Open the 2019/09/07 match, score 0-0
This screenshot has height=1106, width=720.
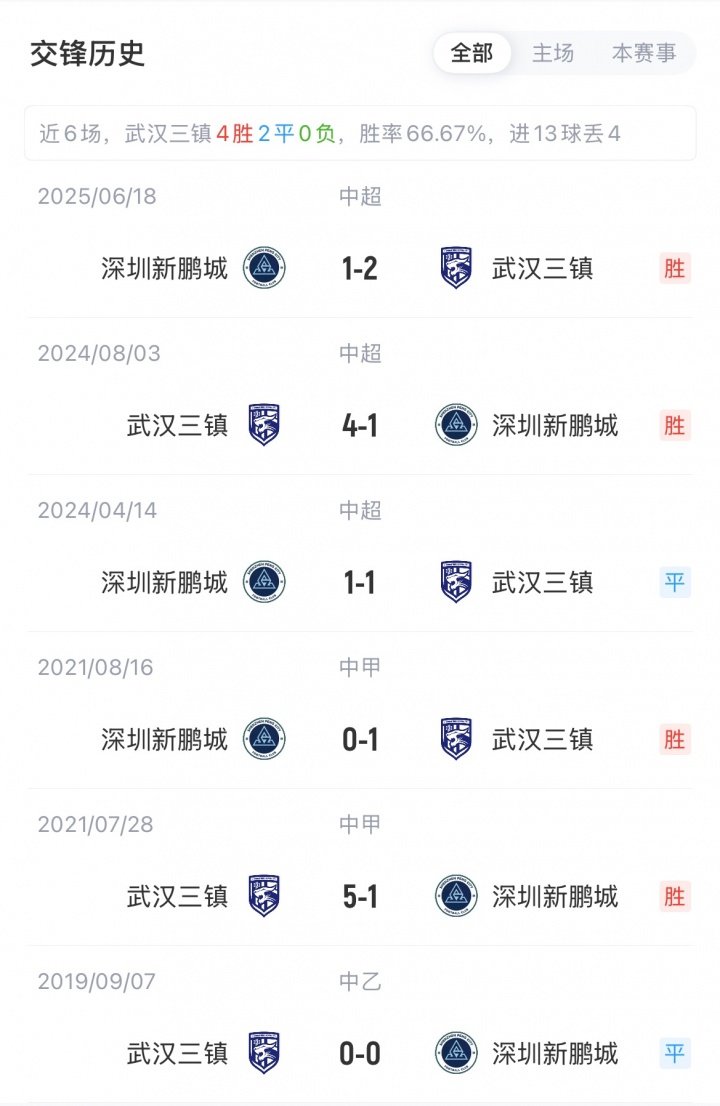(x=359, y=1053)
